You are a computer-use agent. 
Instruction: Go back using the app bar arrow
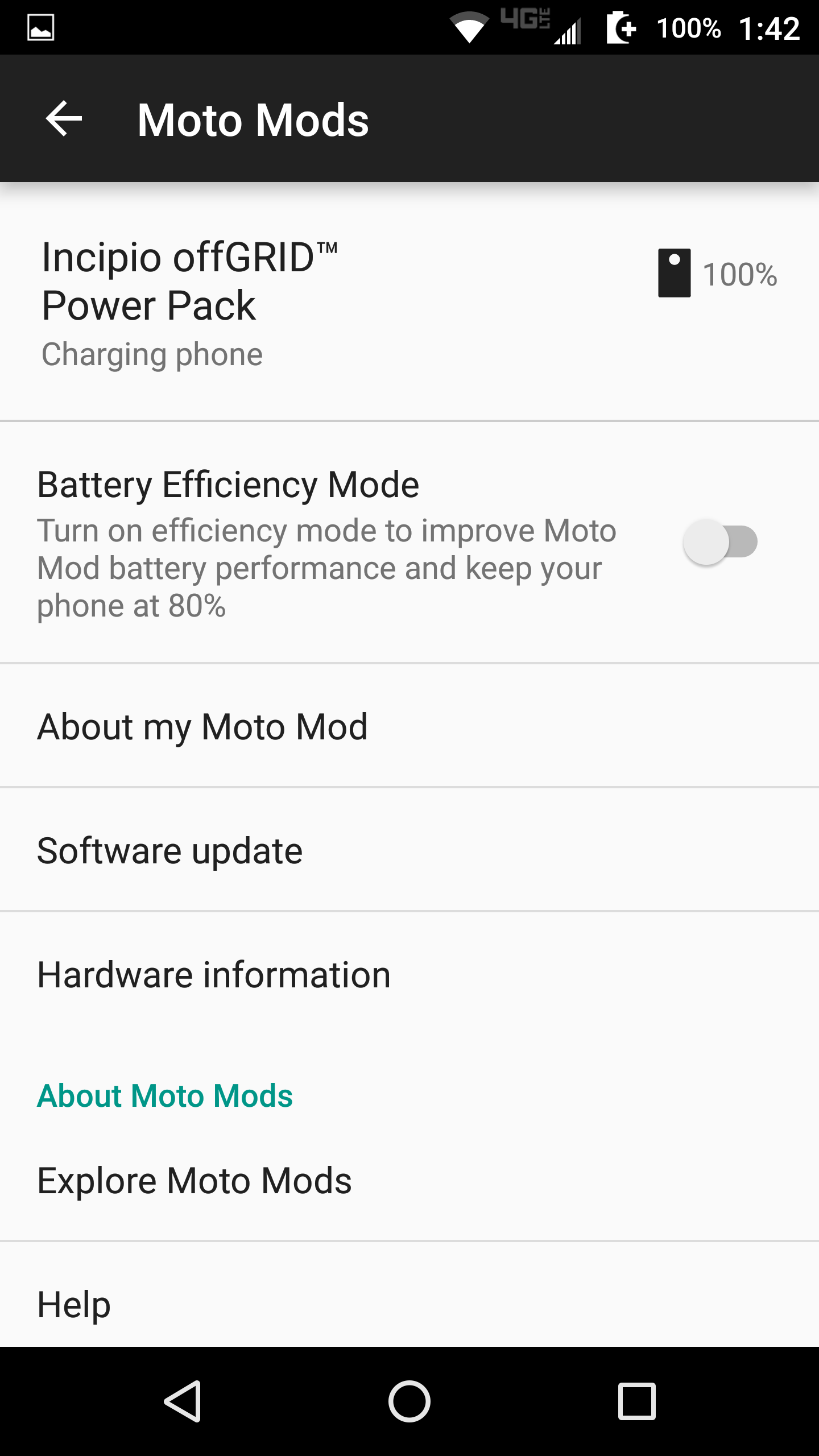(x=64, y=119)
